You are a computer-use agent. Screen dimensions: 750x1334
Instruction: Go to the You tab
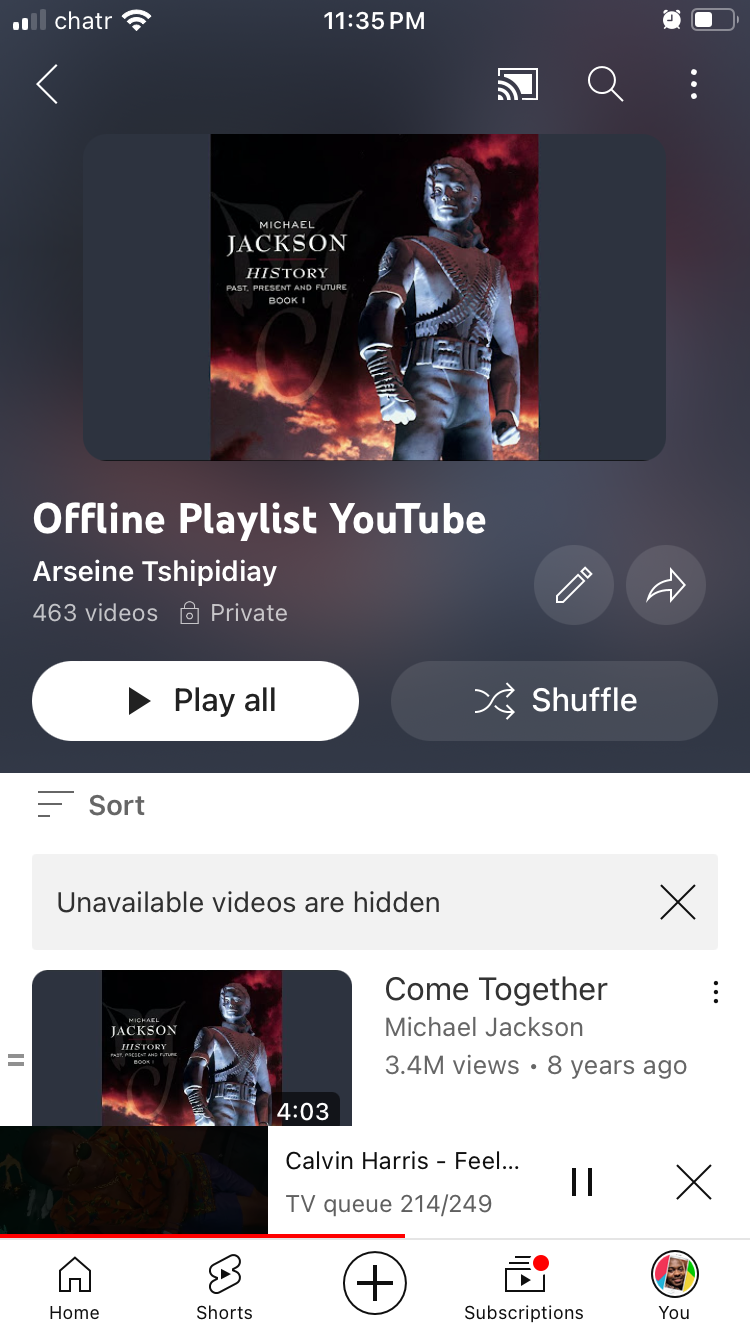click(674, 1288)
